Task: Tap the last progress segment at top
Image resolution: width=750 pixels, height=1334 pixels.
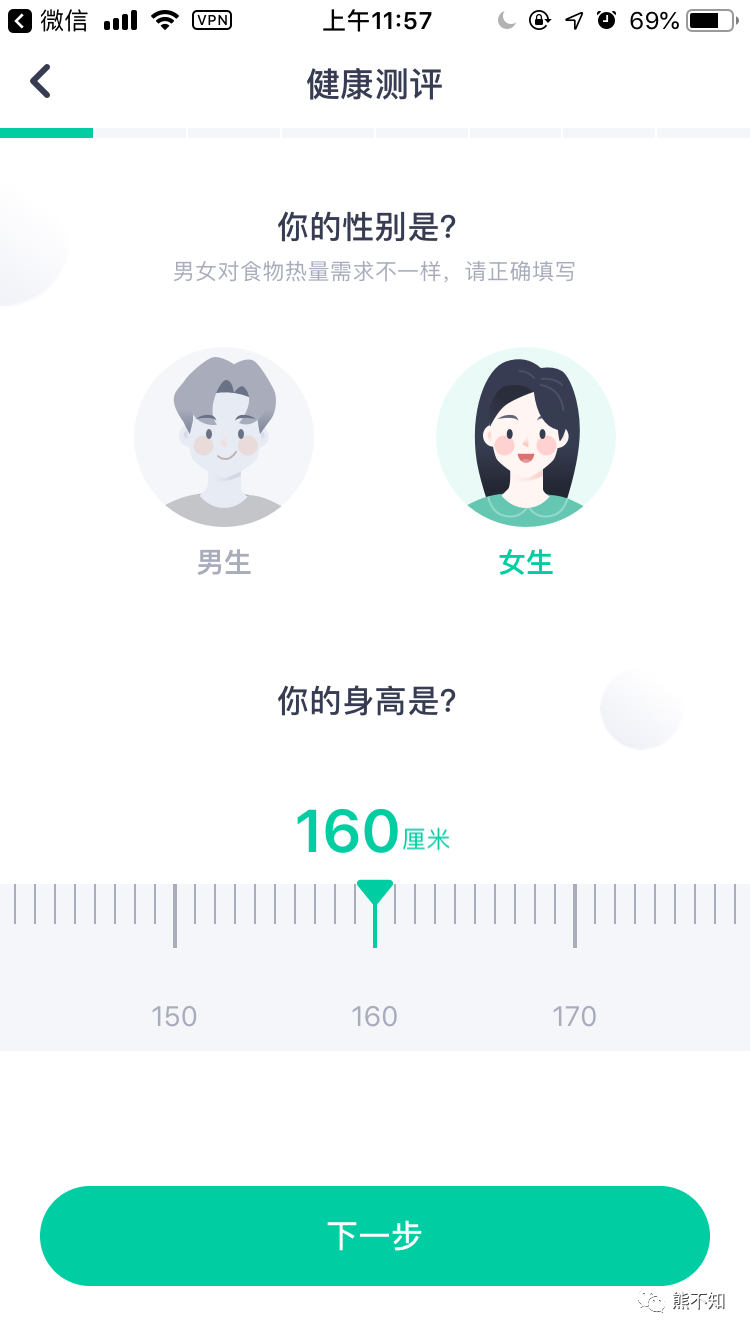Action: point(703,133)
